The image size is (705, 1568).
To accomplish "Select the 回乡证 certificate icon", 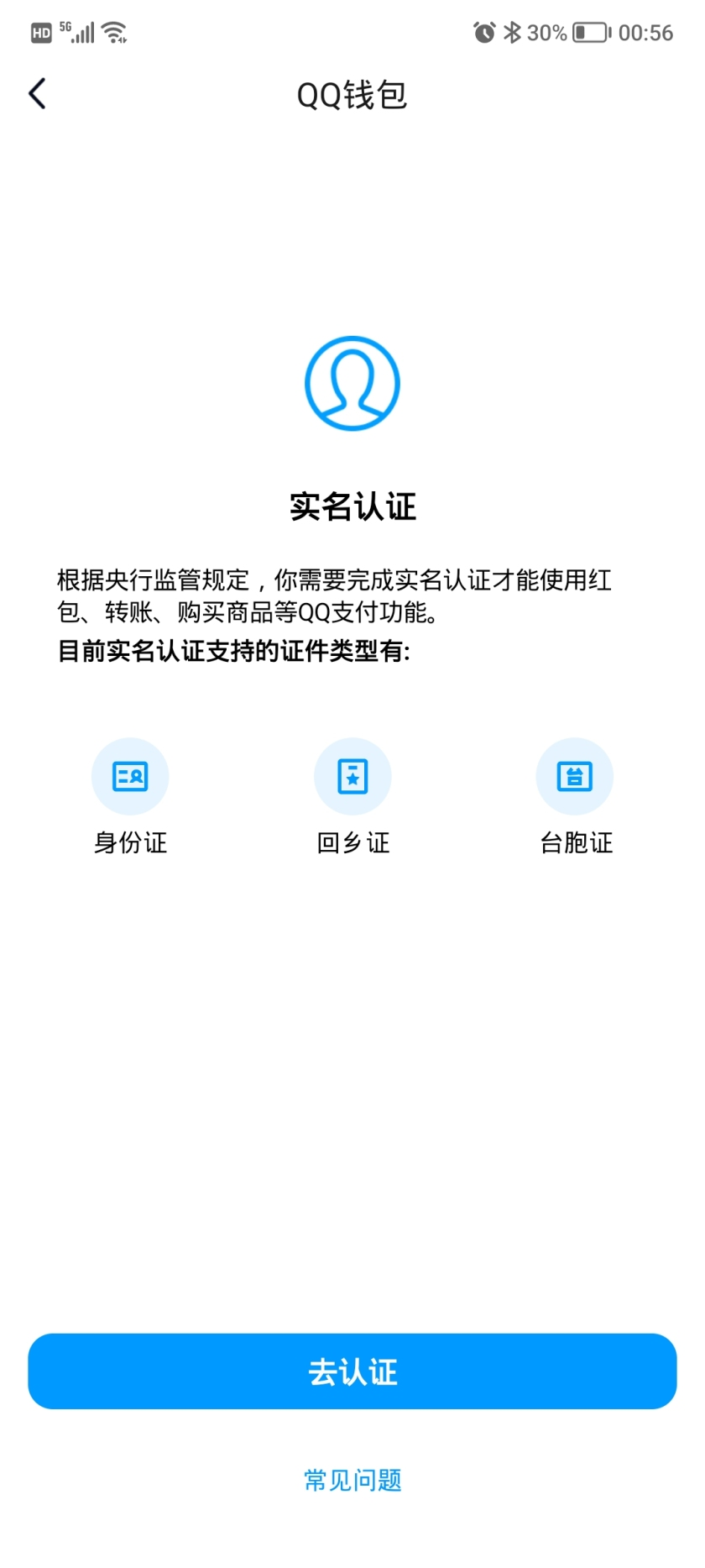I will click(352, 776).
